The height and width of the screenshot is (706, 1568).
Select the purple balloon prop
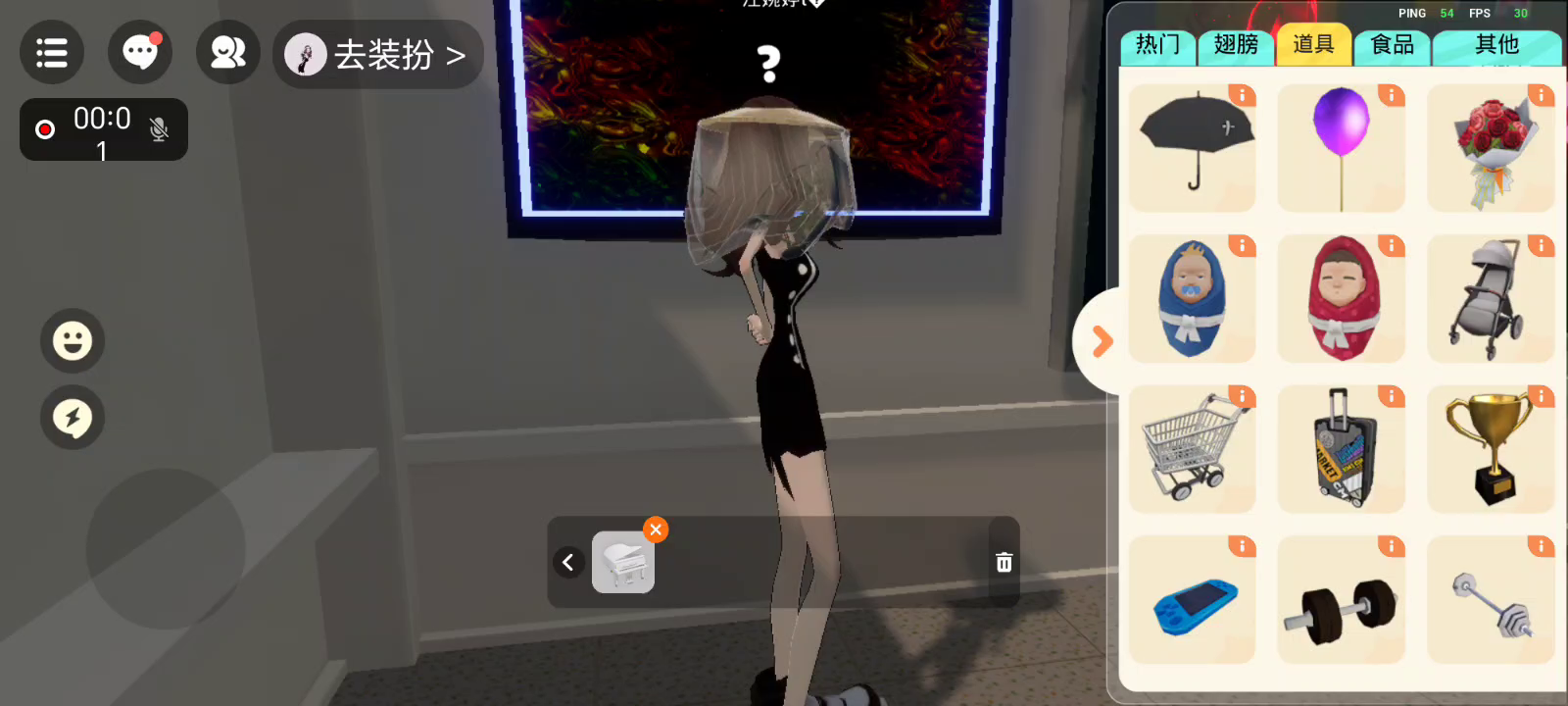pos(1342,148)
